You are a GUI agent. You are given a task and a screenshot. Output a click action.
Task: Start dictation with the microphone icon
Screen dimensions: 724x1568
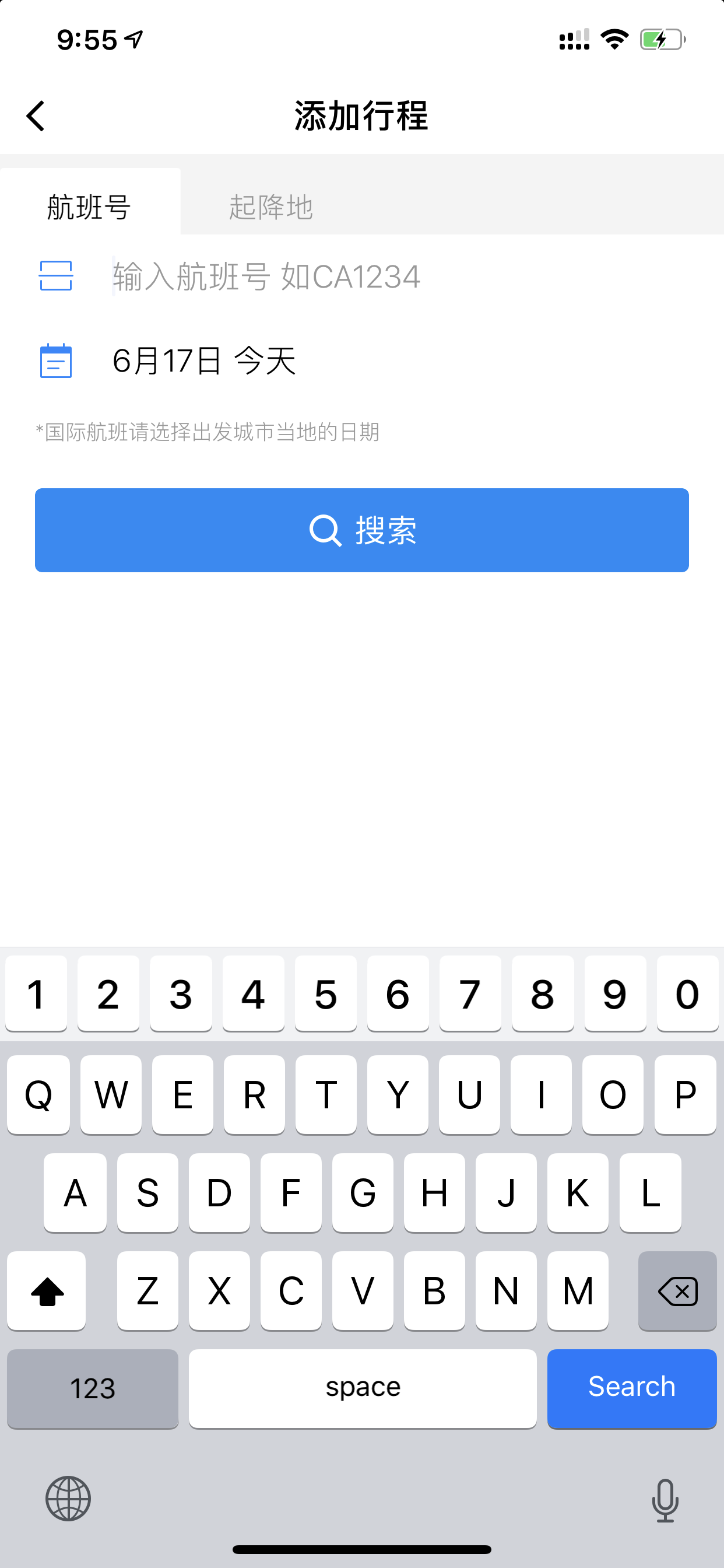[665, 1500]
